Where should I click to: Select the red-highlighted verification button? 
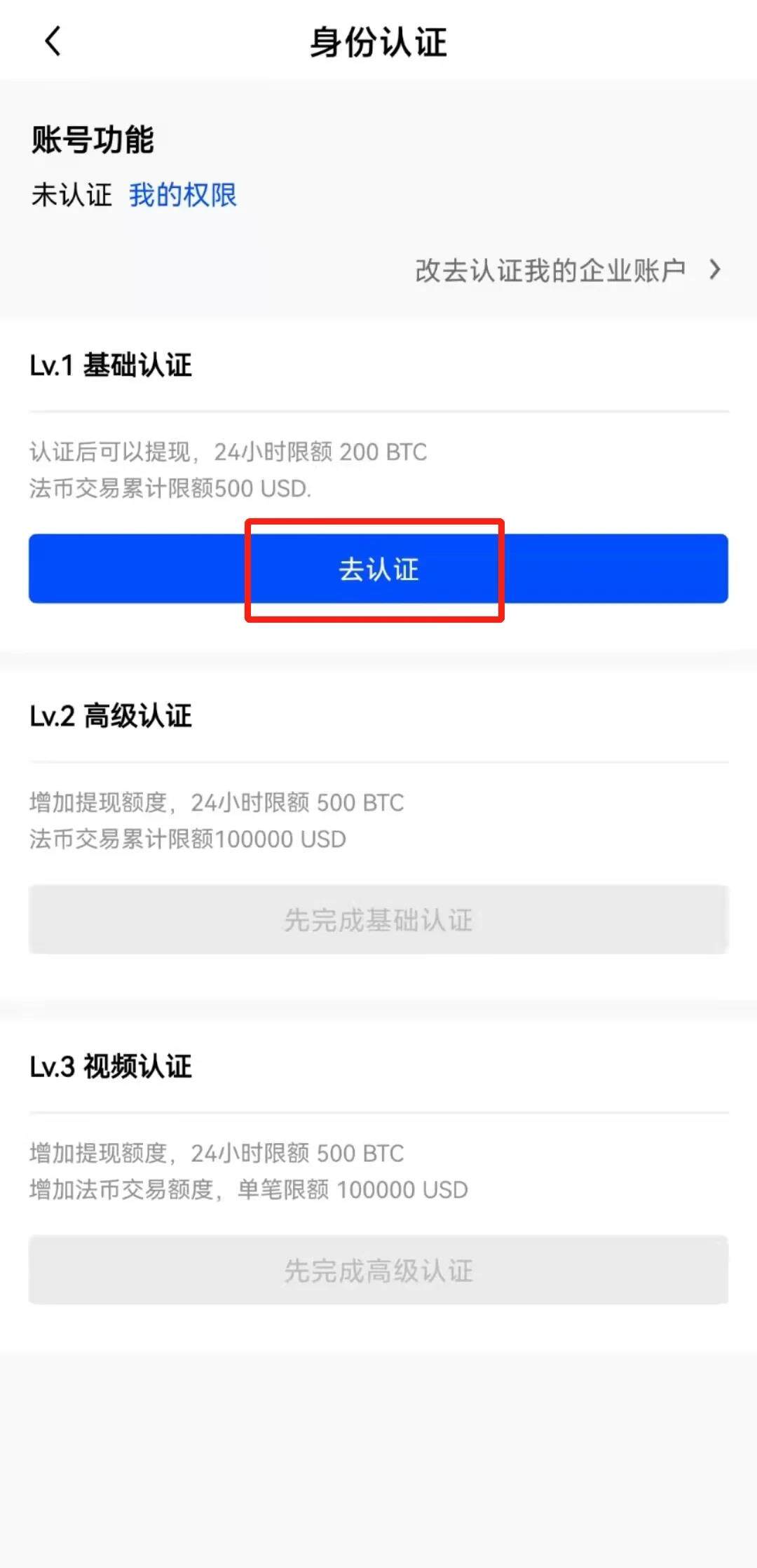click(x=378, y=569)
